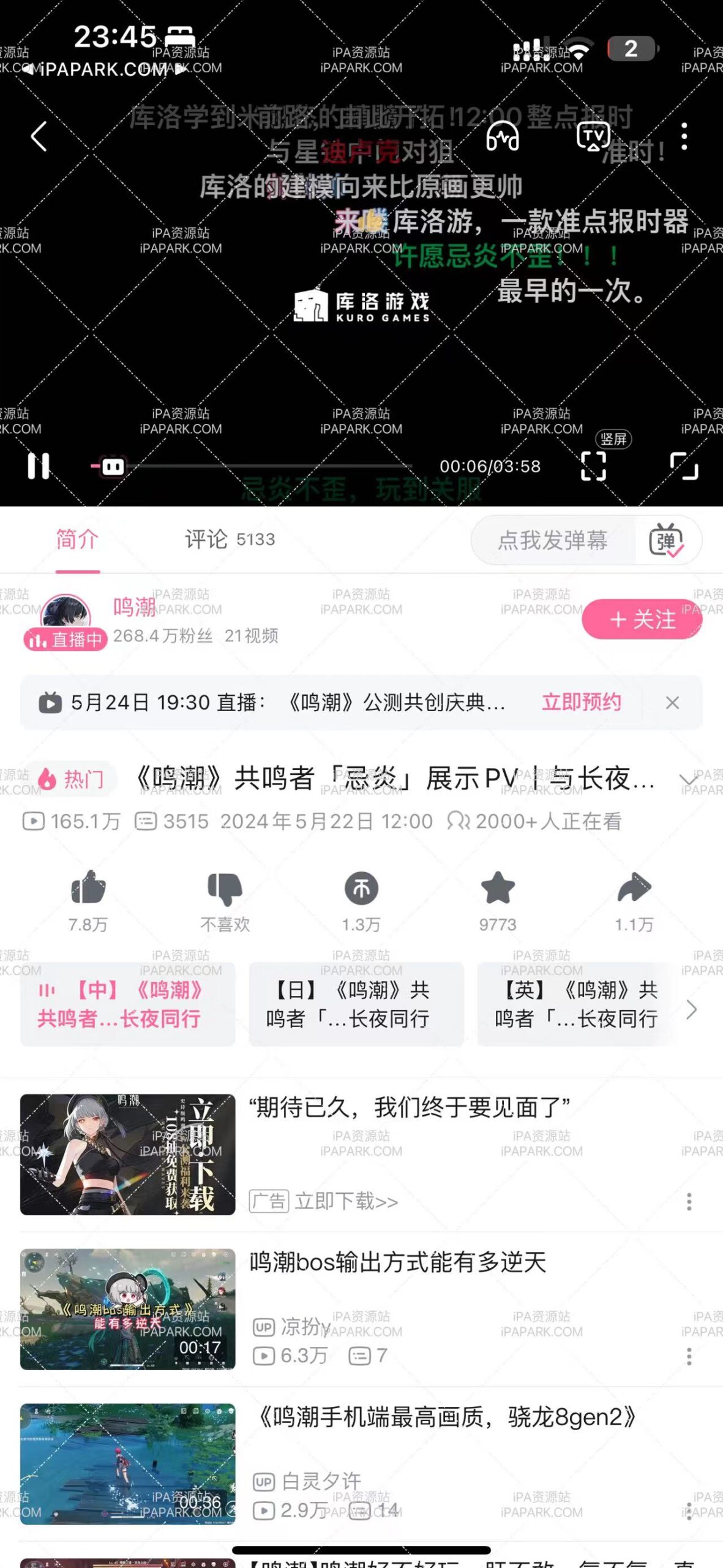Image resolution: width=723 pixels, height=1568 pixels.
Task: Click the coin icon to support the video
Action: pyautogui.click(x=361, y=891)
